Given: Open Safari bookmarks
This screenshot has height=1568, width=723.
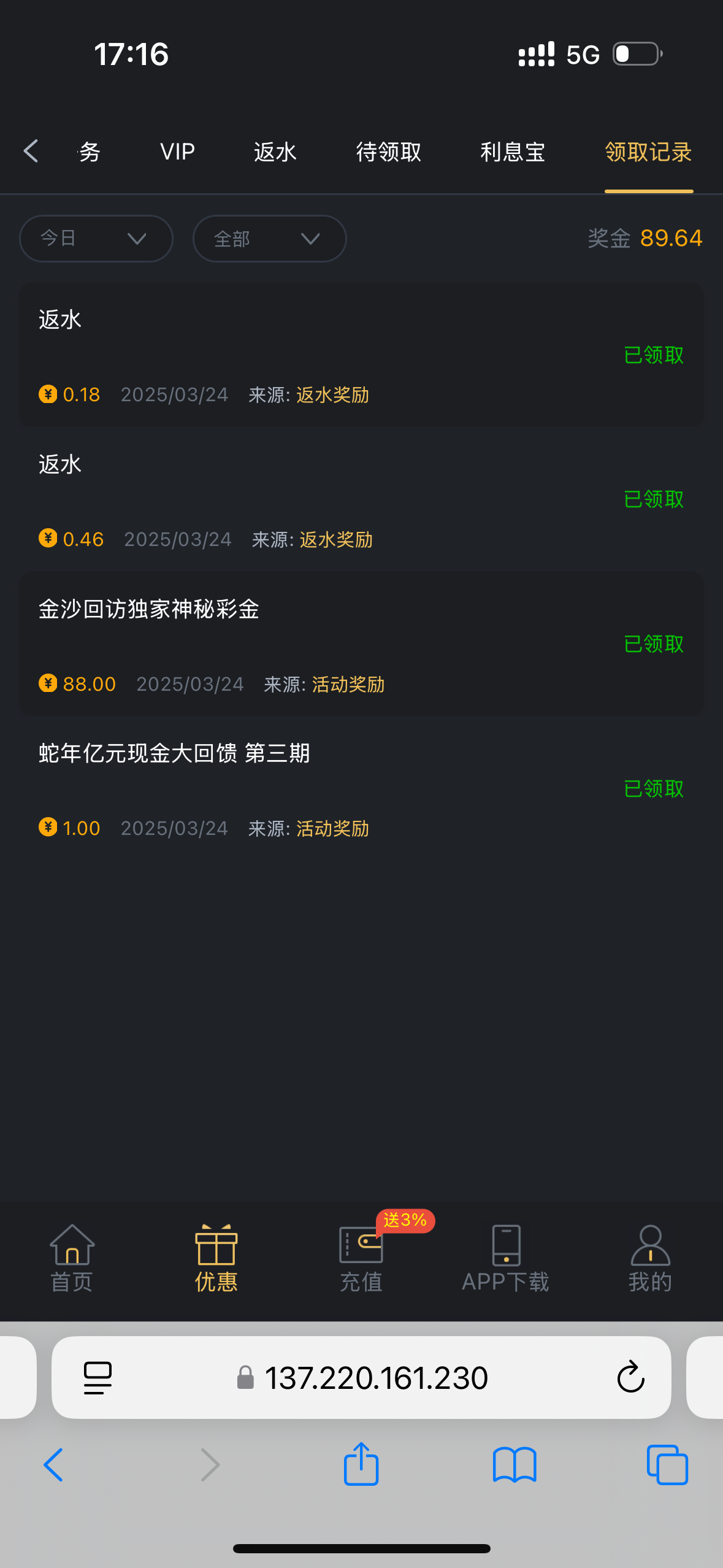Looking at the screenshot, I should pos(515,1464).
